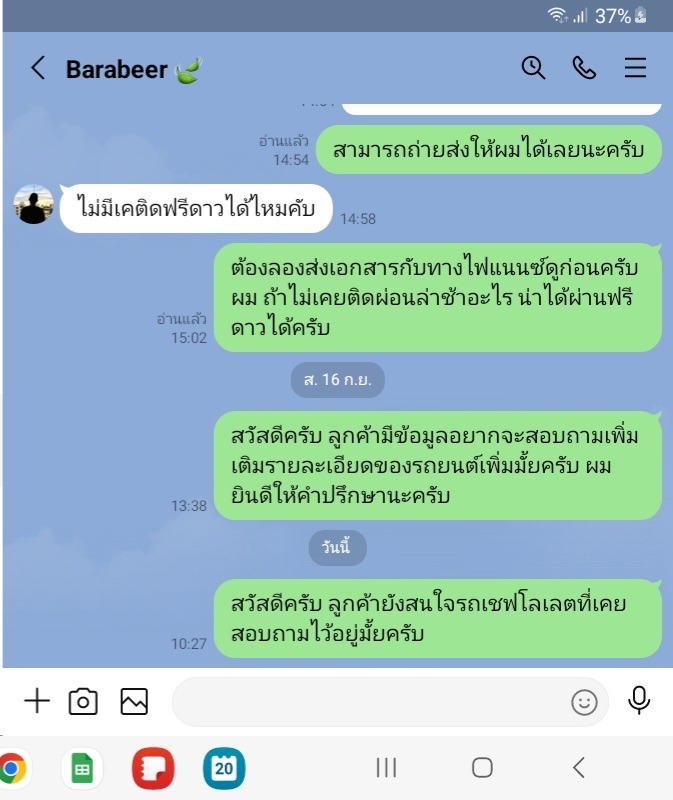Screen dimensions: 673x800
Task: Go back from the Barabeer chat
Action: point(38,68)
